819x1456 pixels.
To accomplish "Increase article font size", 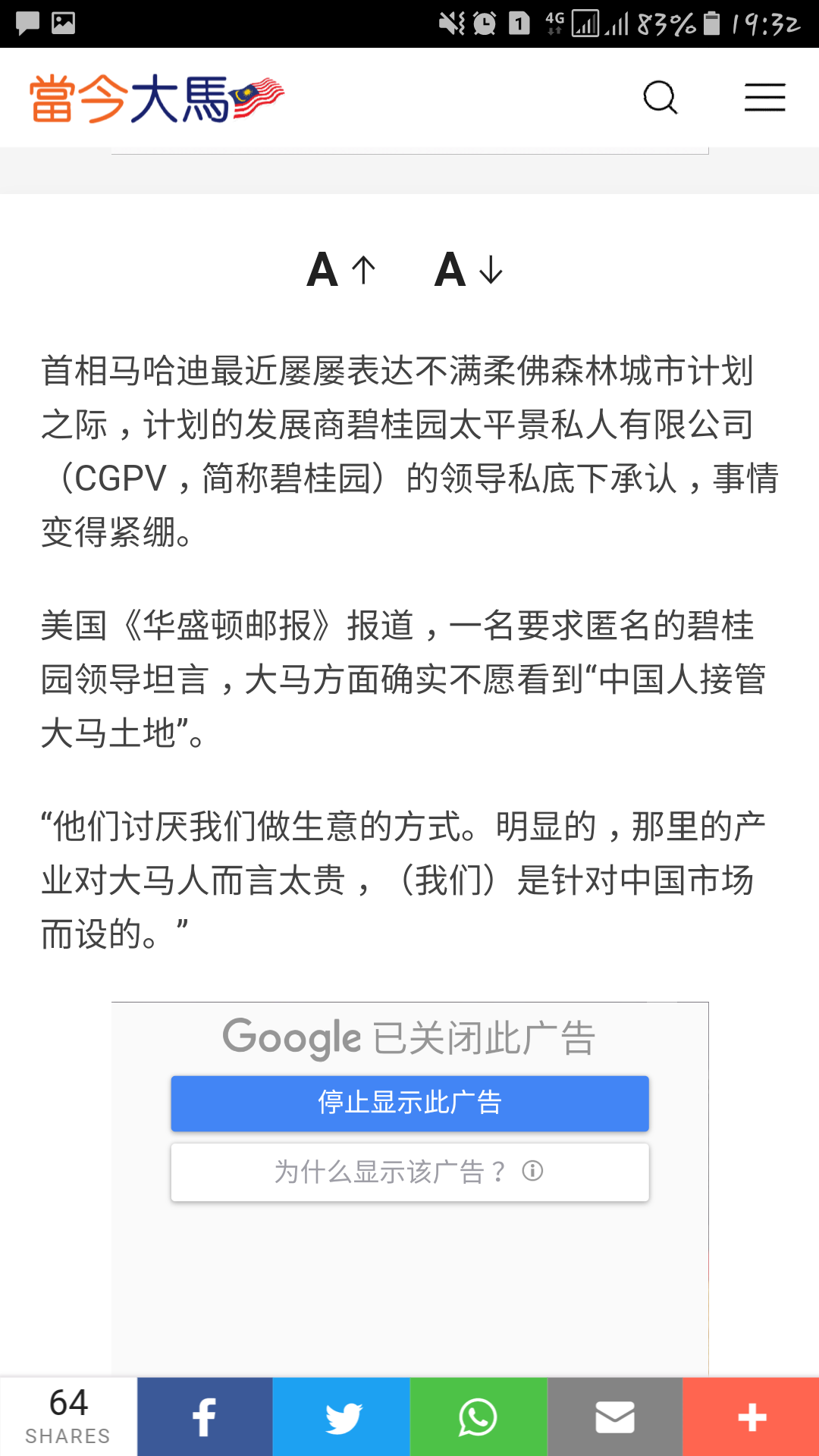I will (341, 270).
